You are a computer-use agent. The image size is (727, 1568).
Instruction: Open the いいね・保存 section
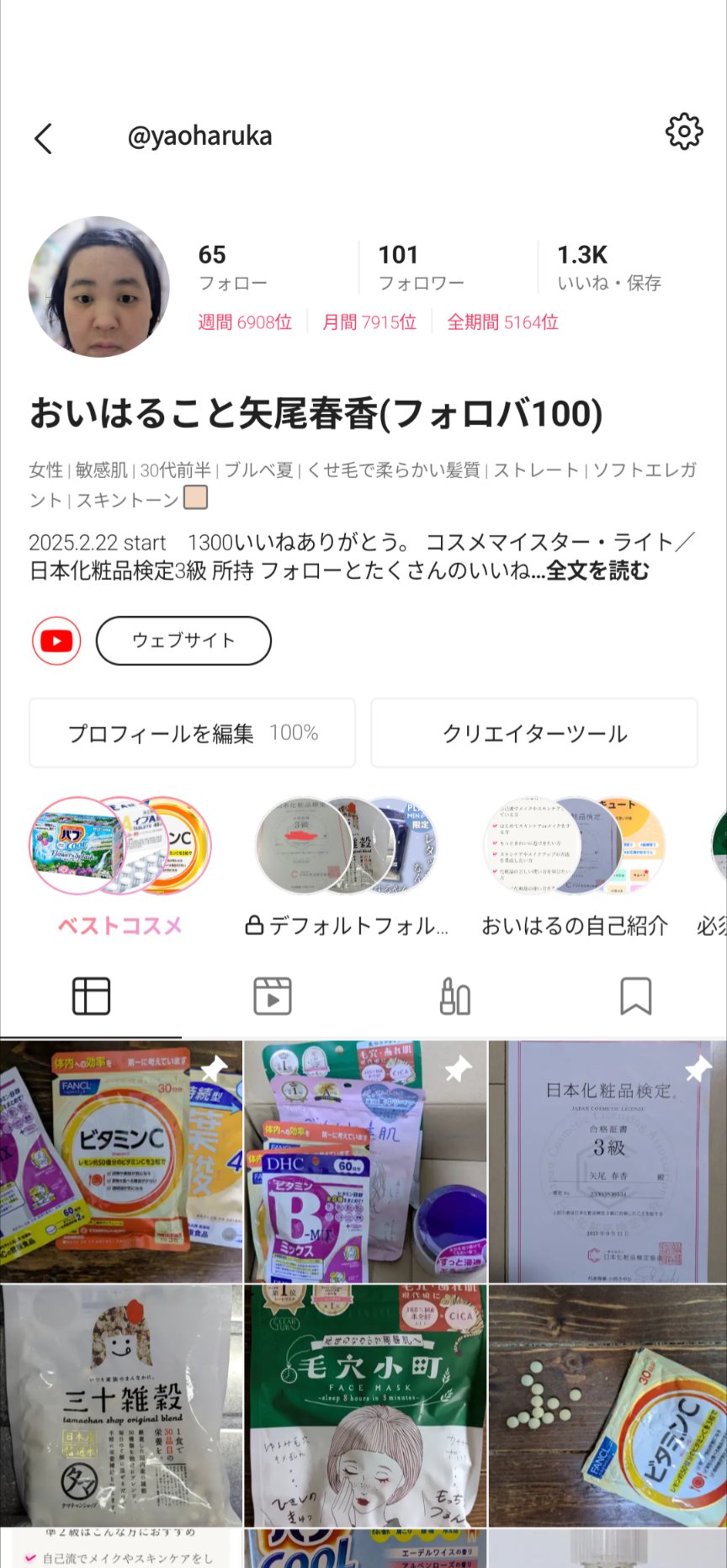click(610, 267)
